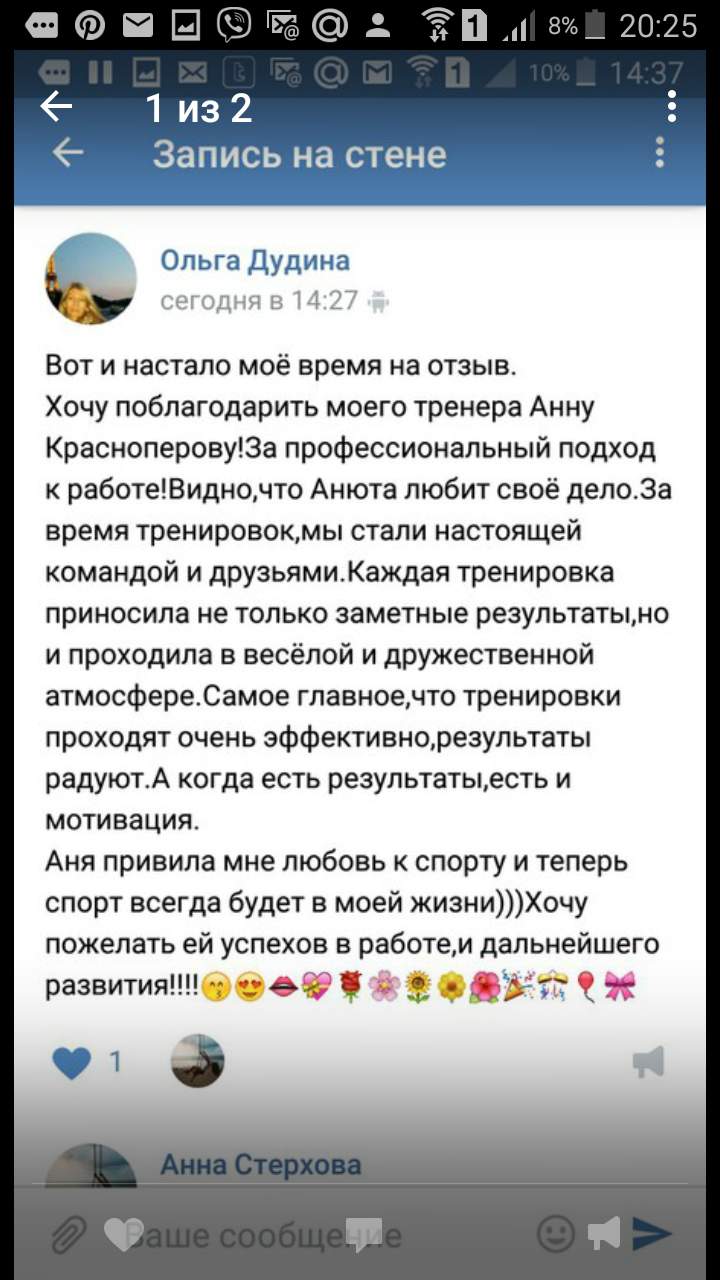The image size is (720, 1280).
Task: Share the photo with the white megaphone icon
Action: click(603, 1234)
